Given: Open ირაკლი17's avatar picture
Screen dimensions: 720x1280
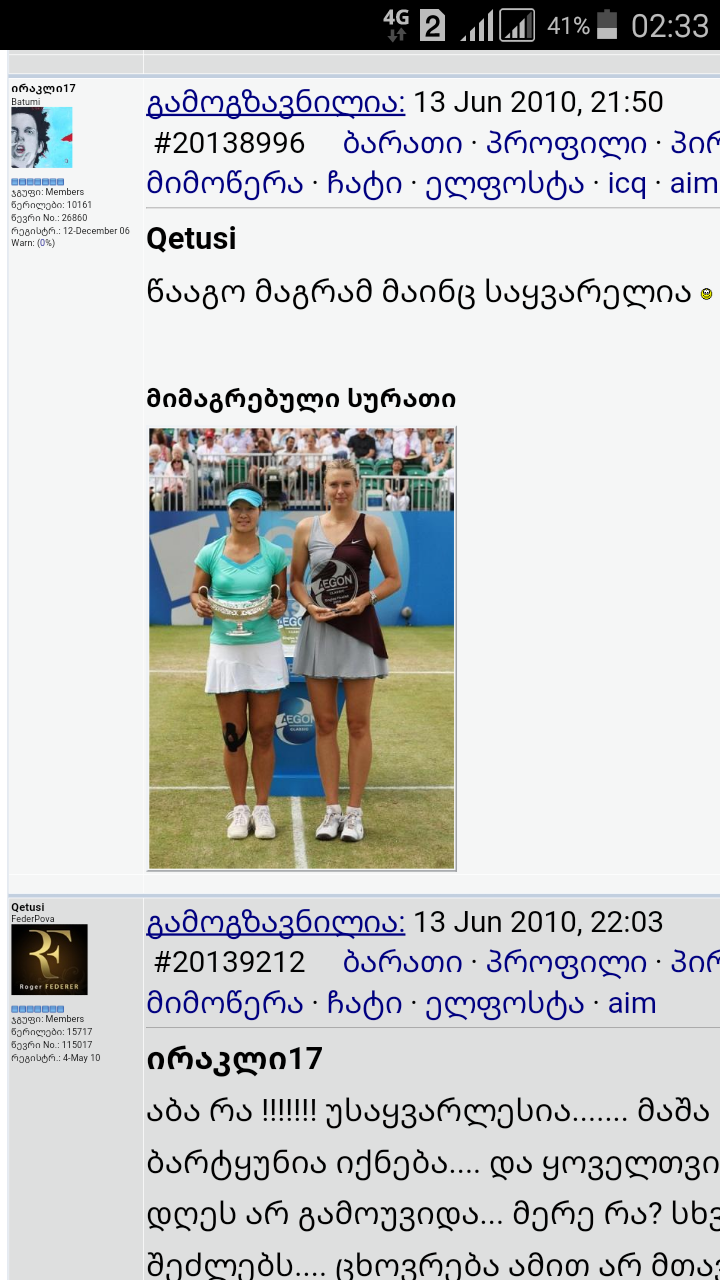Looking at the screenshot, I should pos(41,138).
